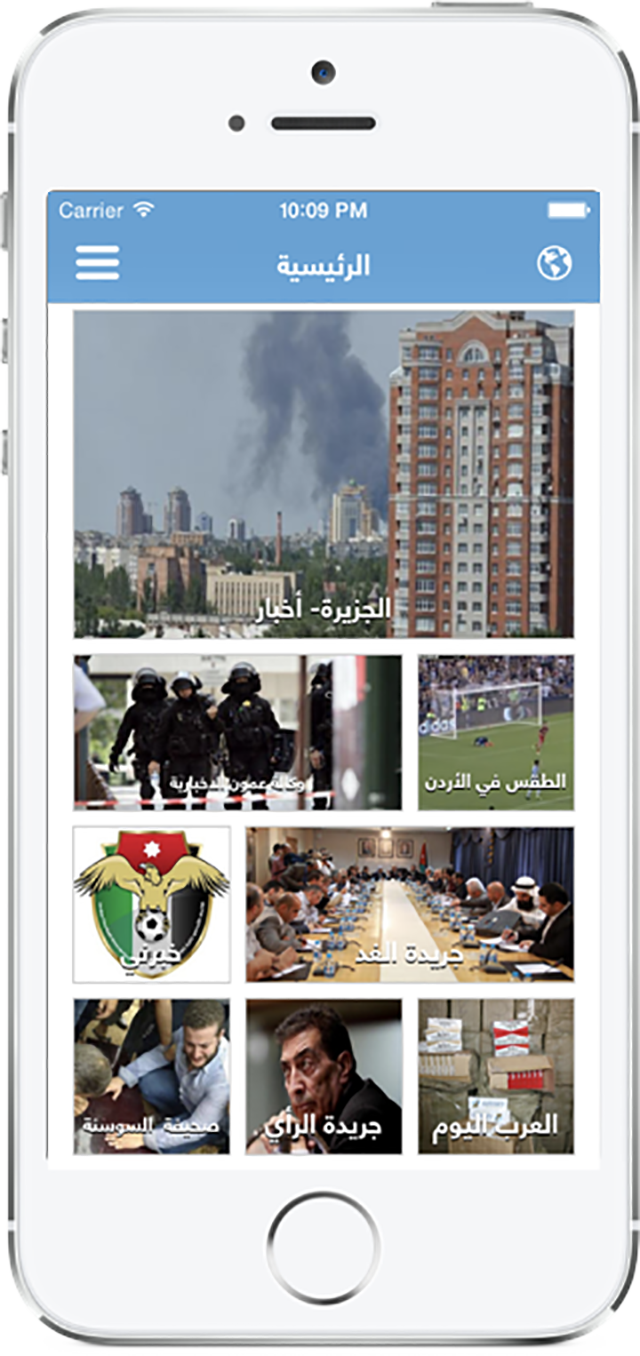640x1356 pixels.
Task: Open the الجزيرة- أخبار news tile
Action: point(323,474)
